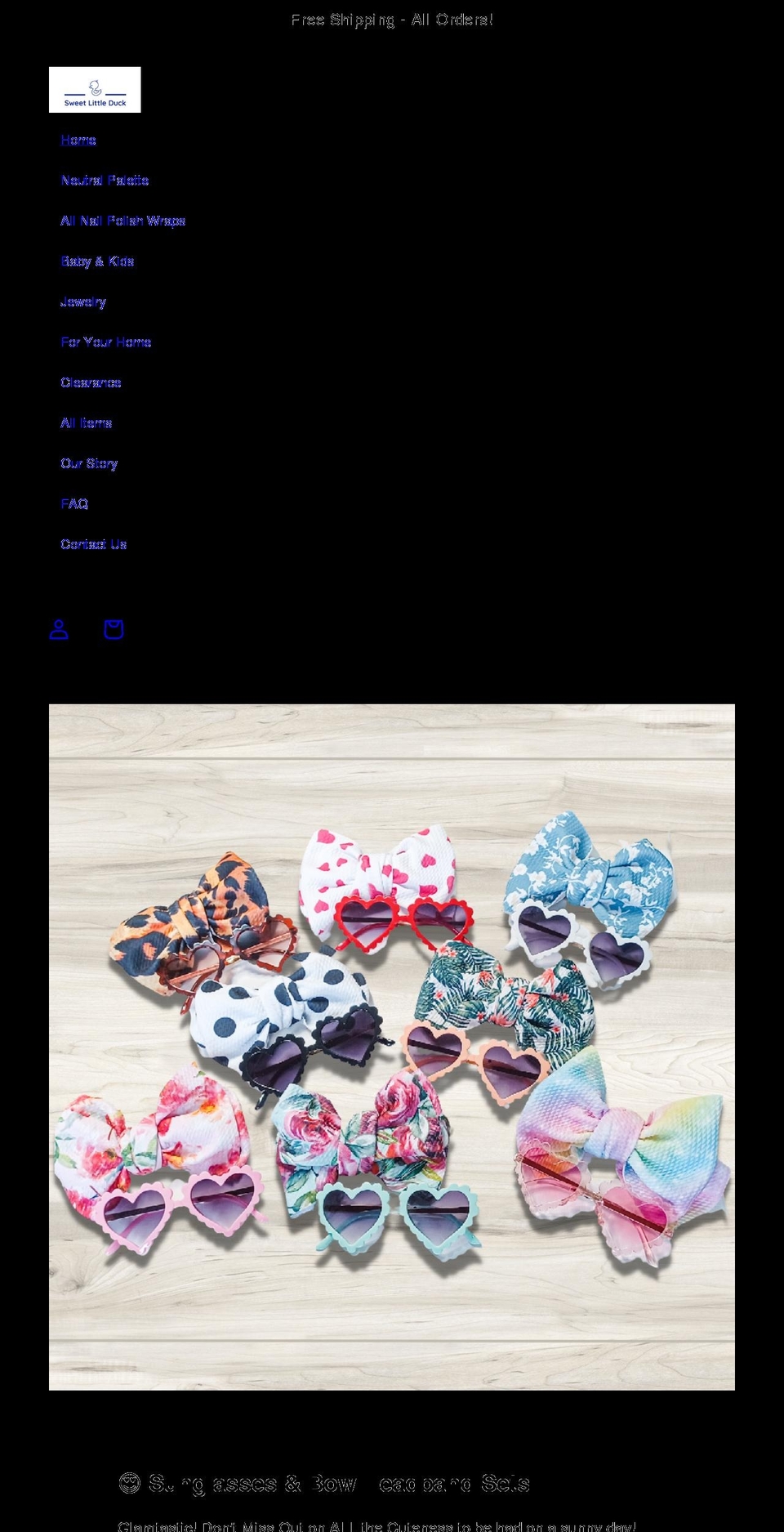This screenshot has height=1532, width=784.
Task: Open the For Your Home section
Action: point(106,342)
